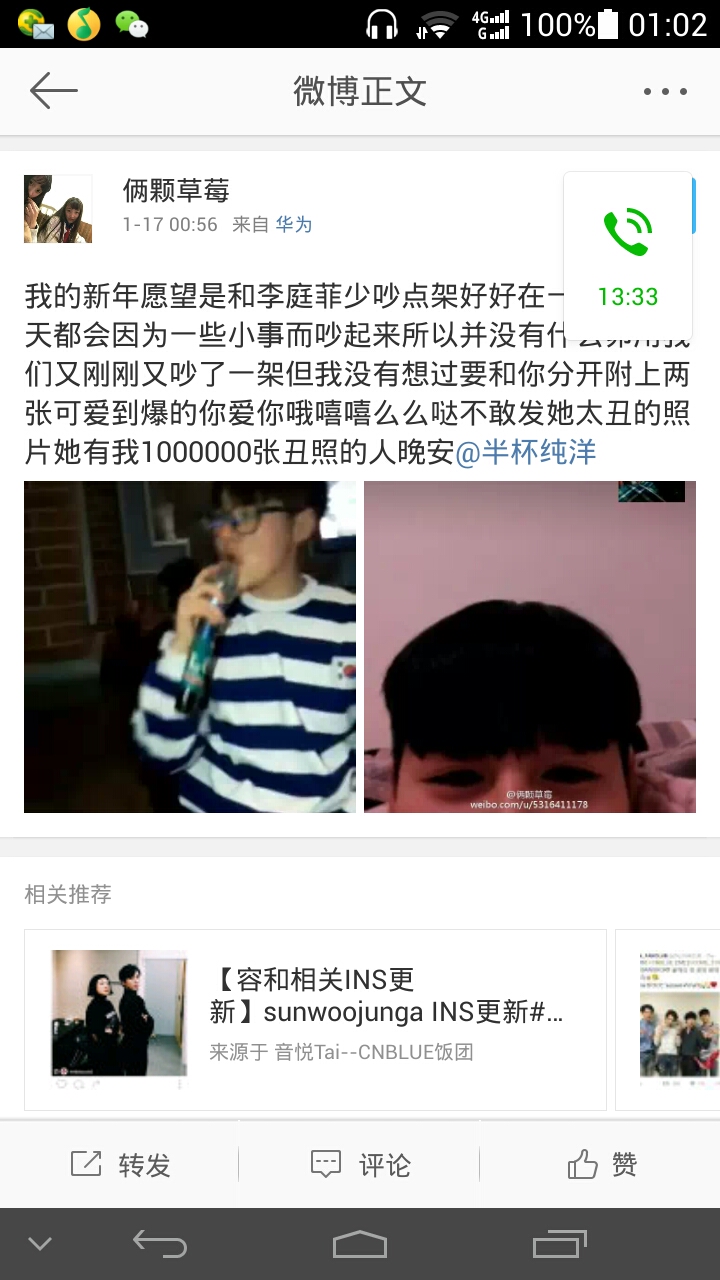The height and width of the screenshot is (1280, 720).
Task: Open the recent apps overview
Action: 559,1244
